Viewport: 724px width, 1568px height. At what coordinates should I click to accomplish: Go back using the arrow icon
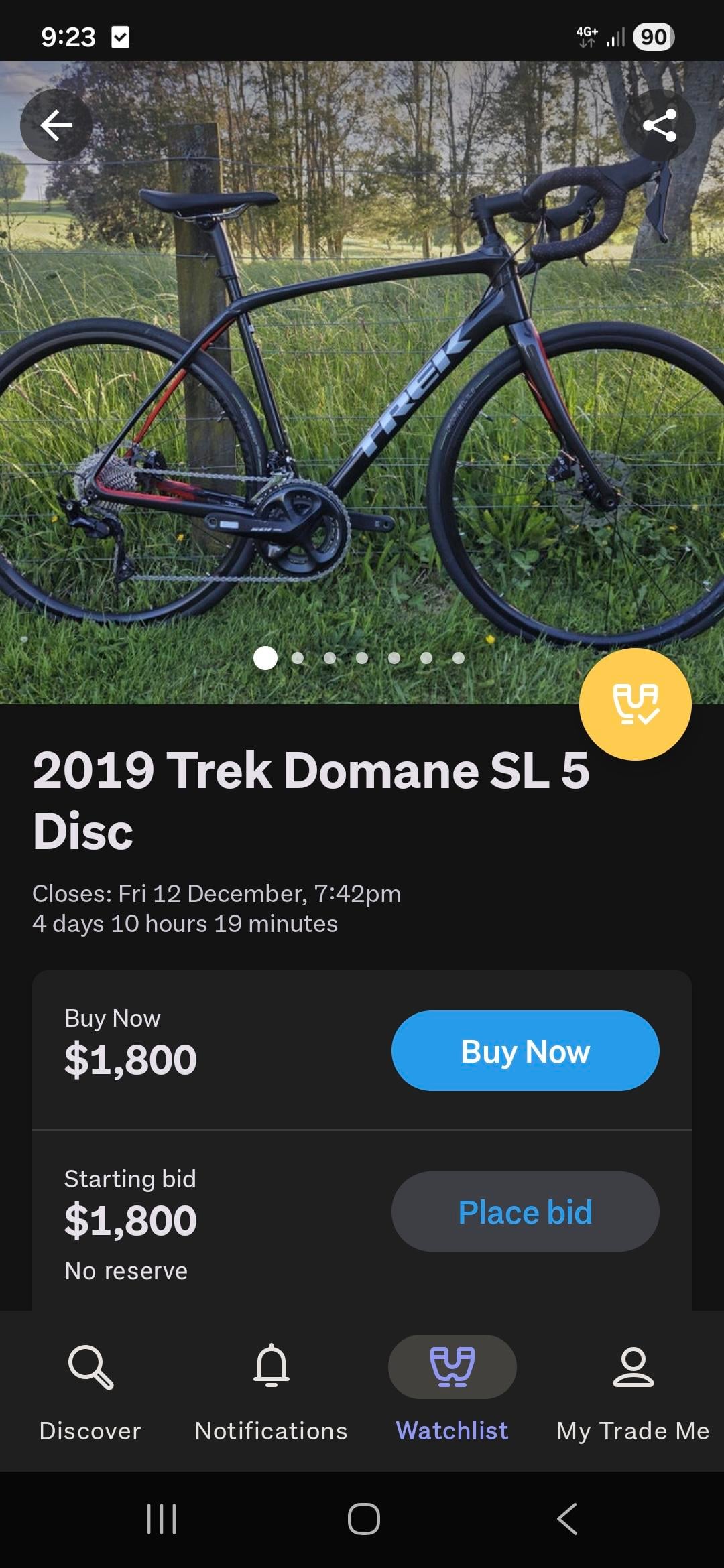[x=56, y=125]
